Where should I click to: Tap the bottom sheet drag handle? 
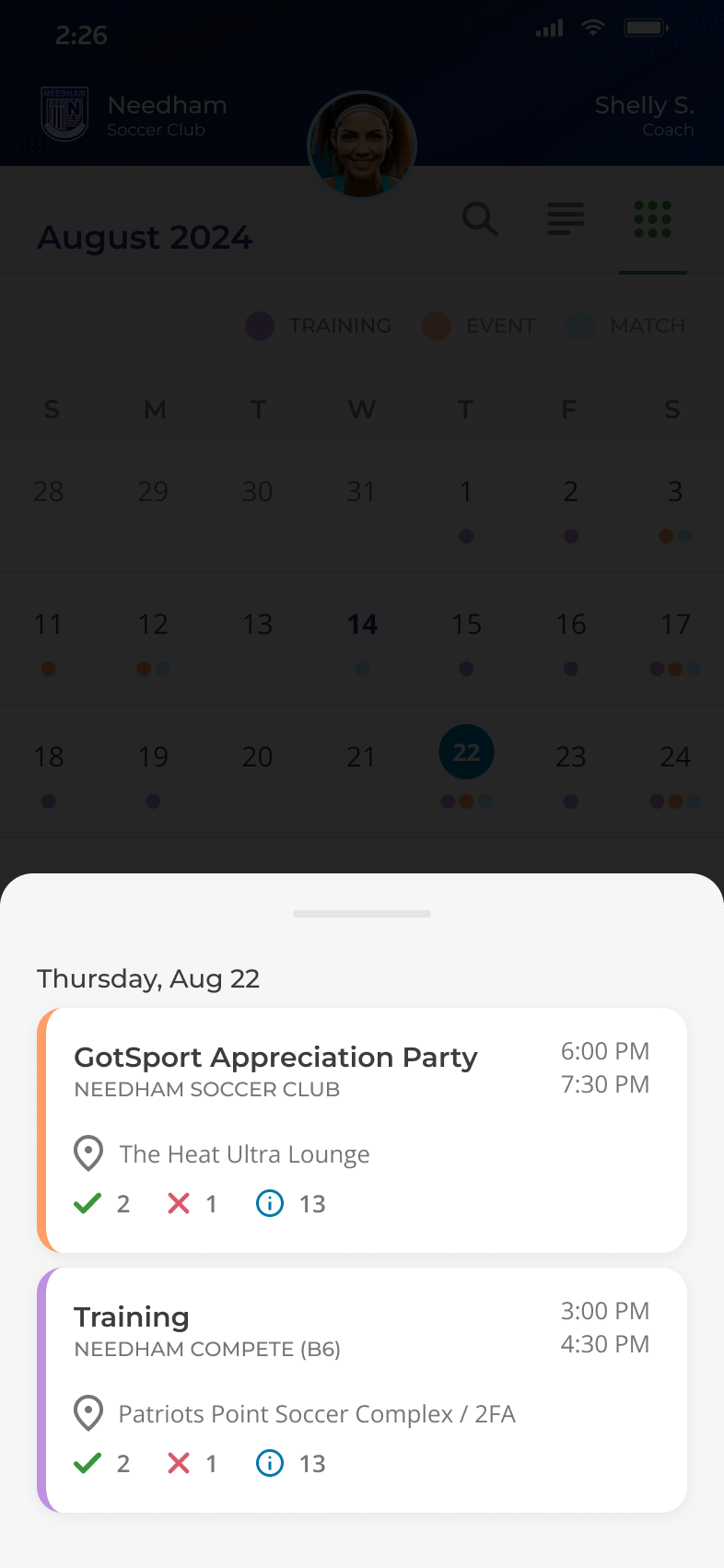362,914
